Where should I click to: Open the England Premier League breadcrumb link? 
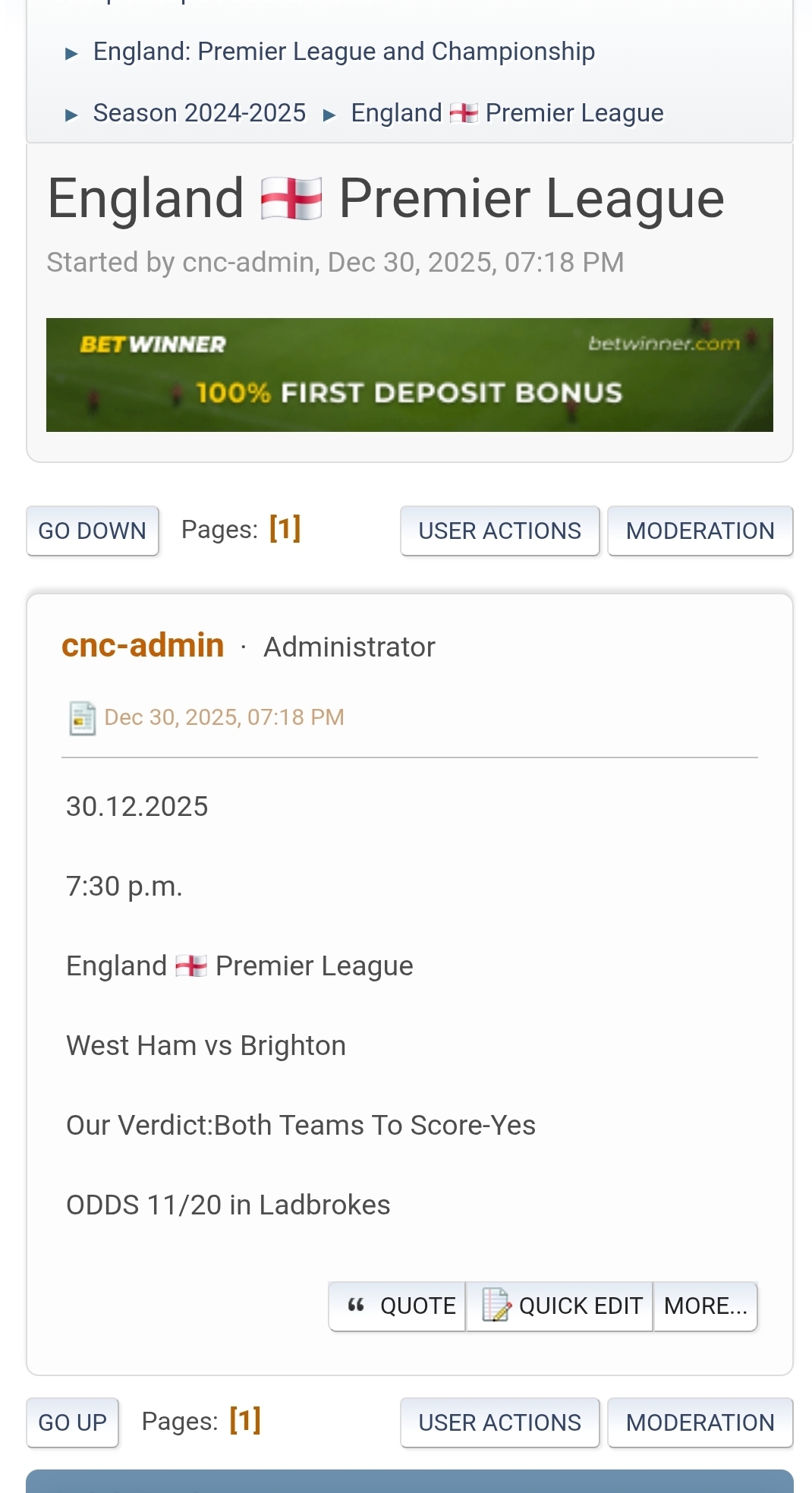(x=507, y=113)
